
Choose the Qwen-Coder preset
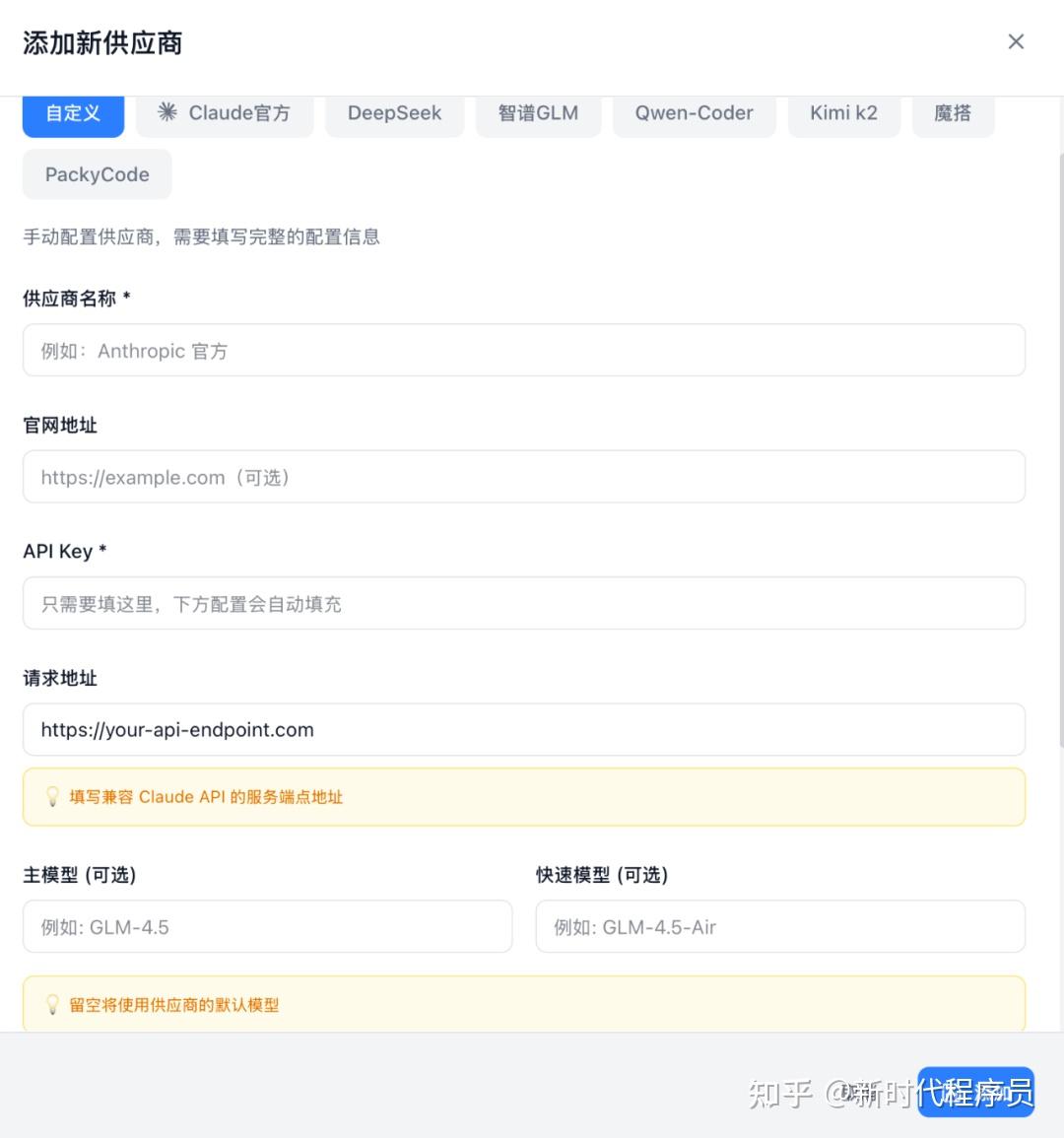pos(694,113)
